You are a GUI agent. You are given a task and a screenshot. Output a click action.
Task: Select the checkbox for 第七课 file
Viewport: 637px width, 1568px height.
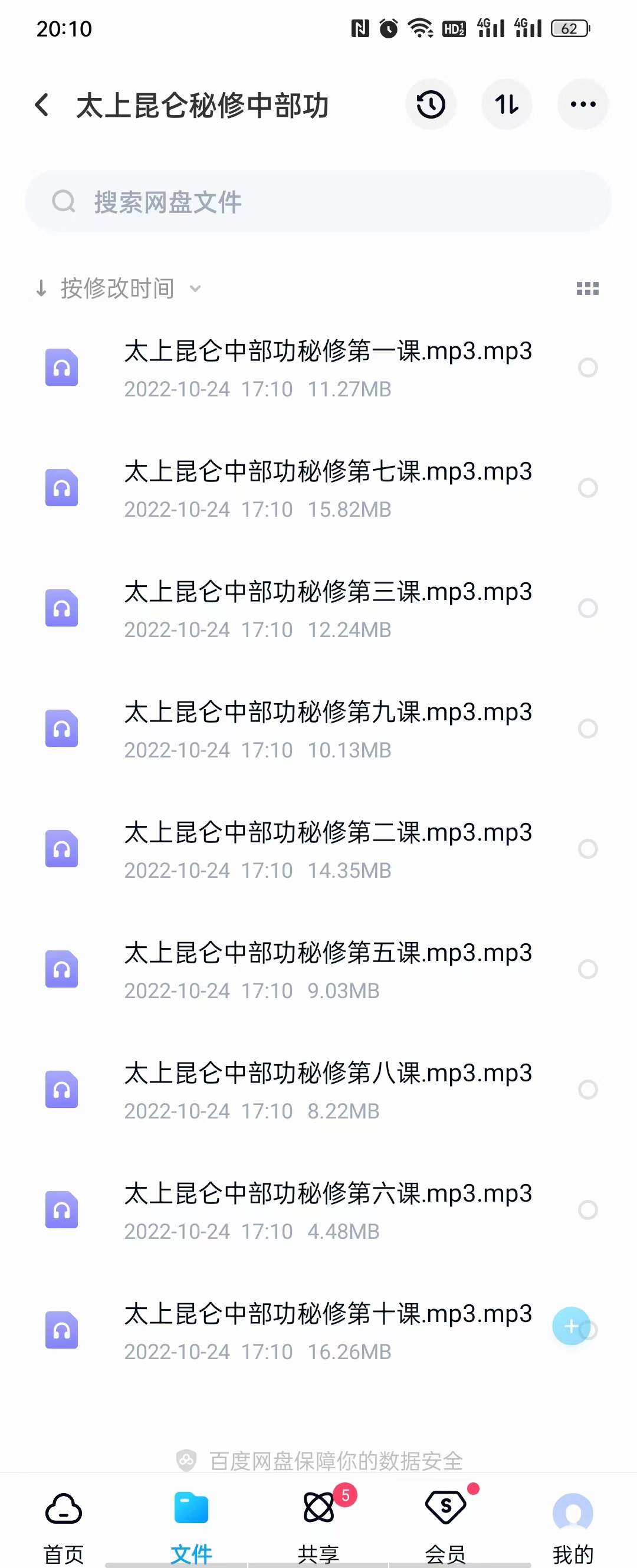click(x=587, y=488)
